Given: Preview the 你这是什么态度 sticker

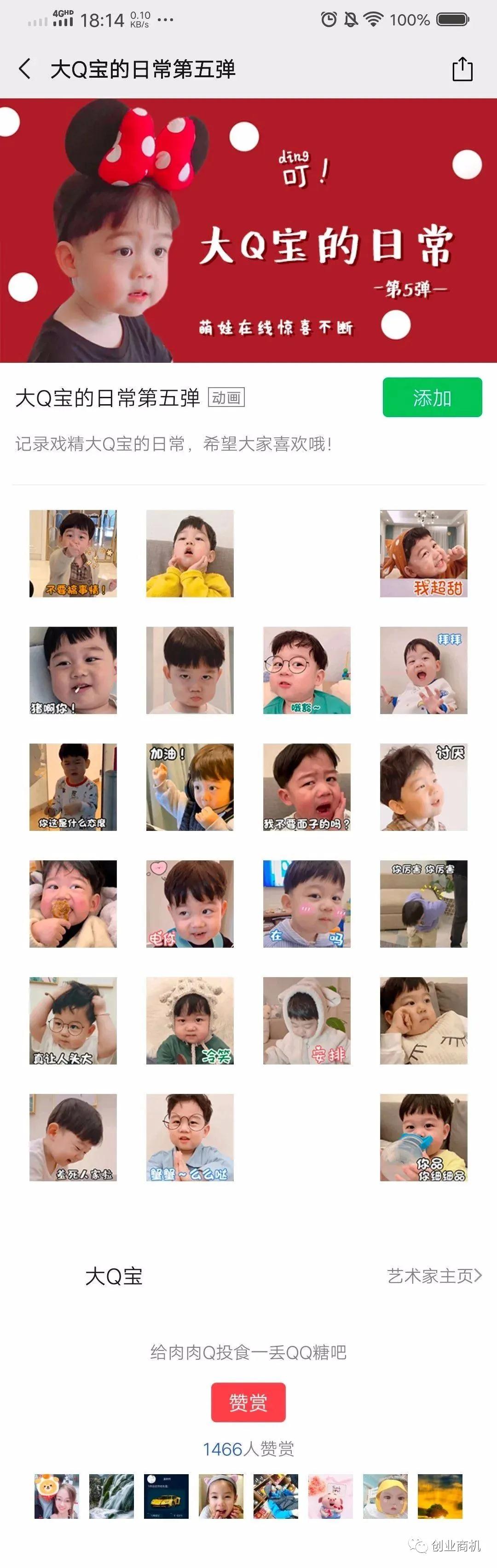Looking at the screenshot, I should 73,787.
